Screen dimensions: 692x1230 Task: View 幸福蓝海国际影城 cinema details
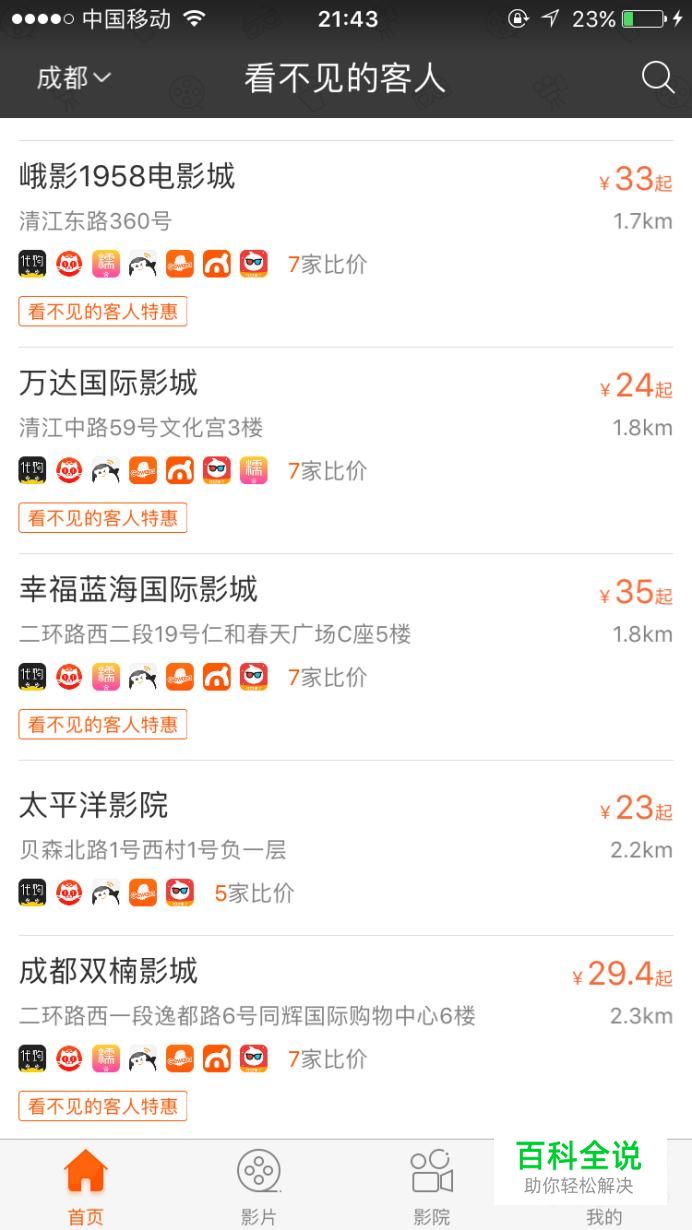point(346,657)
